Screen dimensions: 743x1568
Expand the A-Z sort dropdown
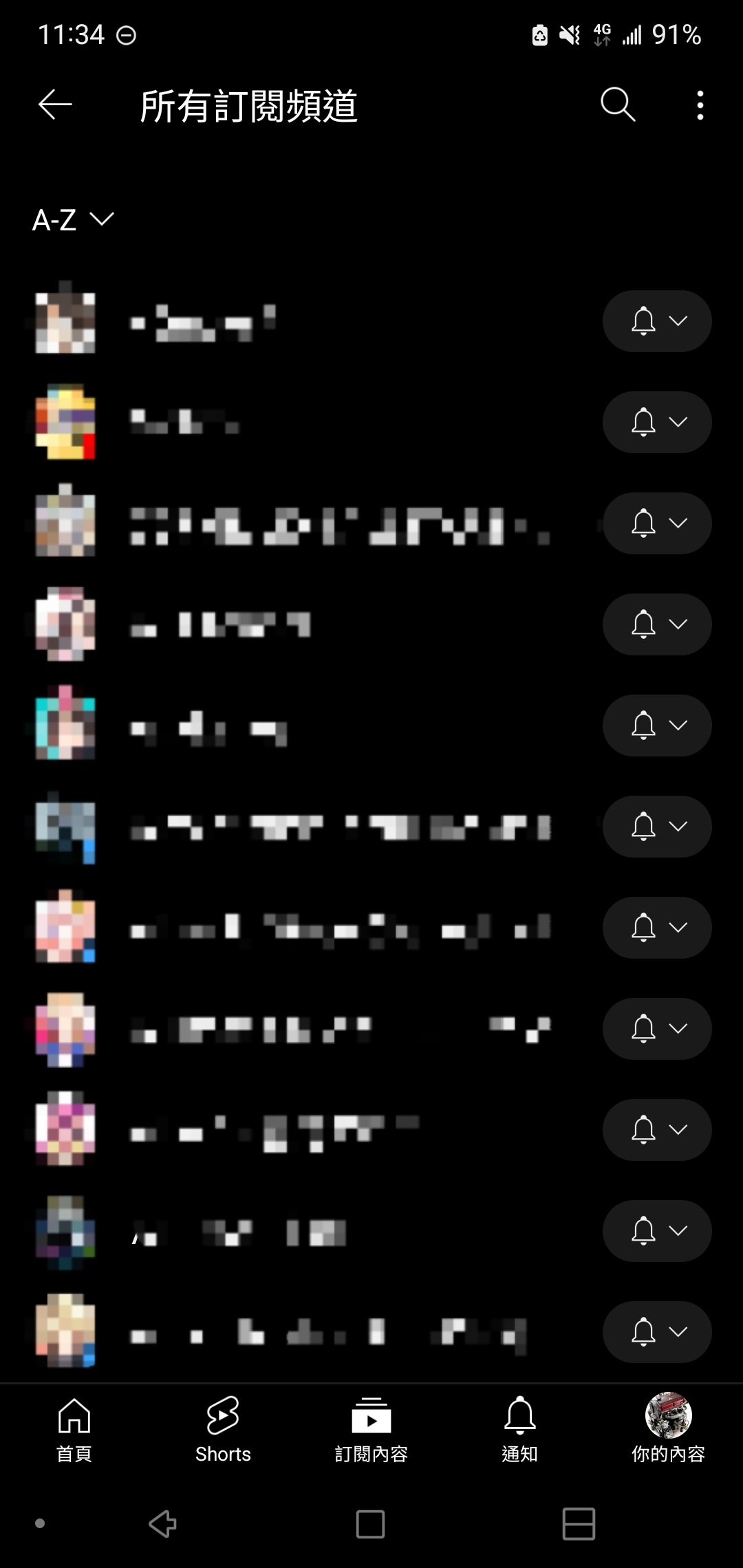point(73,220)
